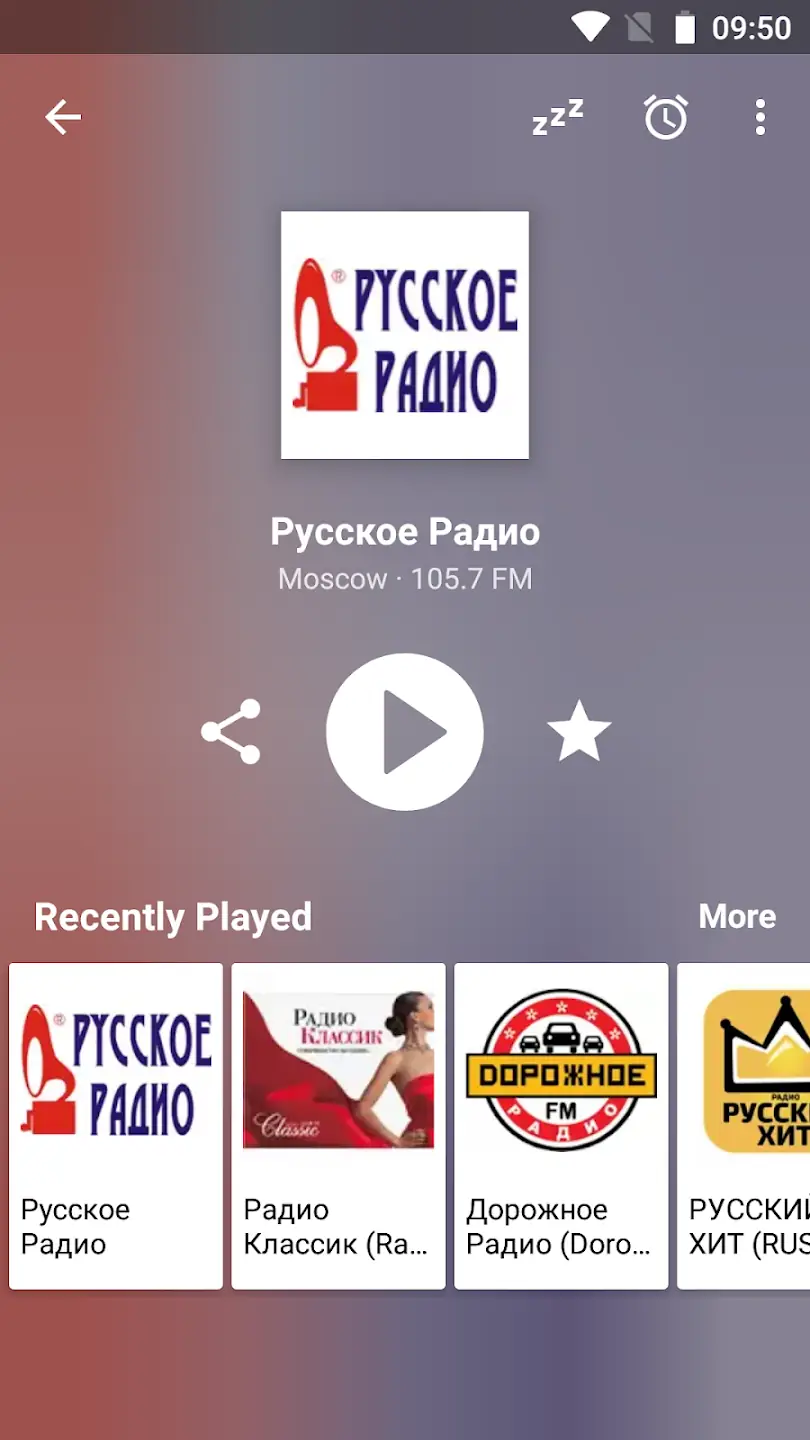This screenshot has width=810, height=1440.
Task: Tap the Recently Played section header
Action: 172,916
